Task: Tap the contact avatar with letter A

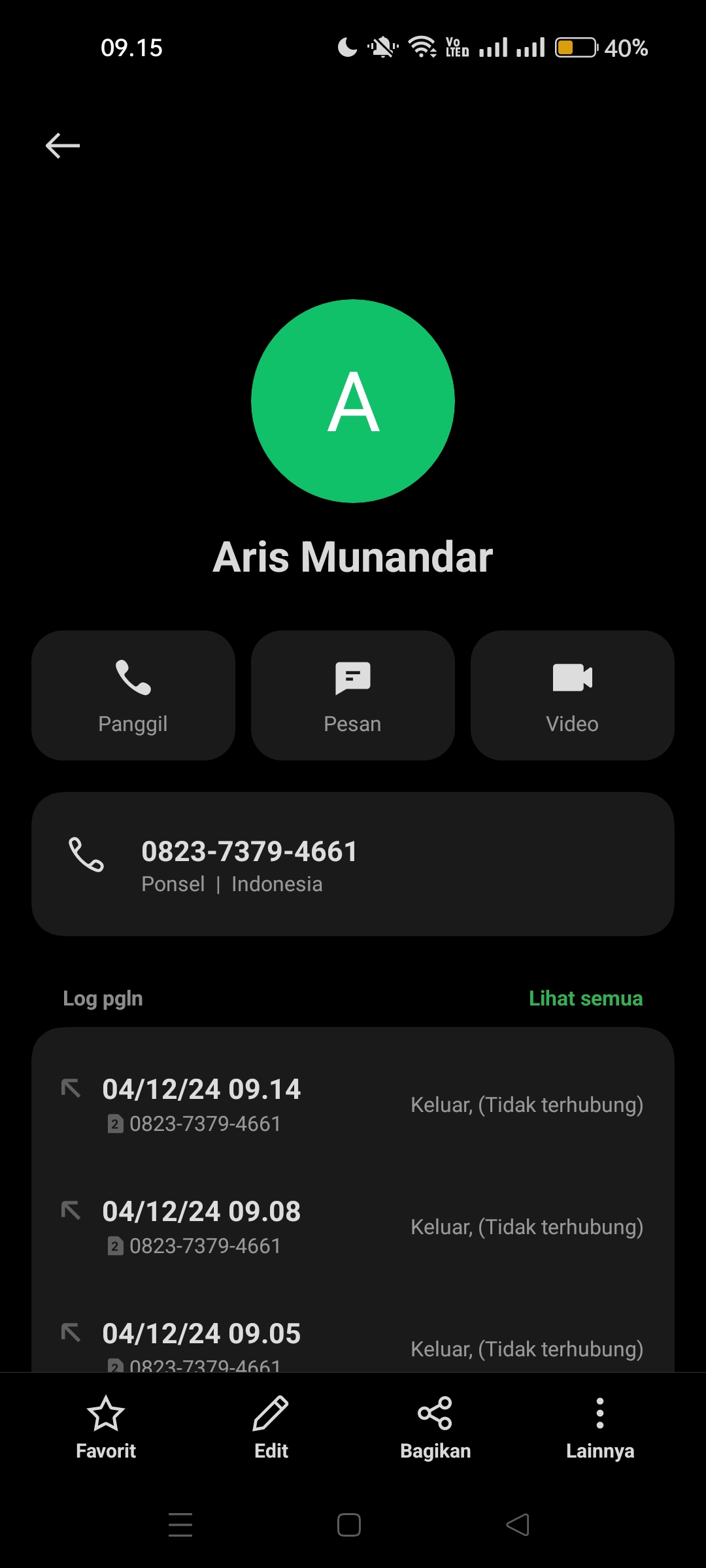Action: coord(353,401)
